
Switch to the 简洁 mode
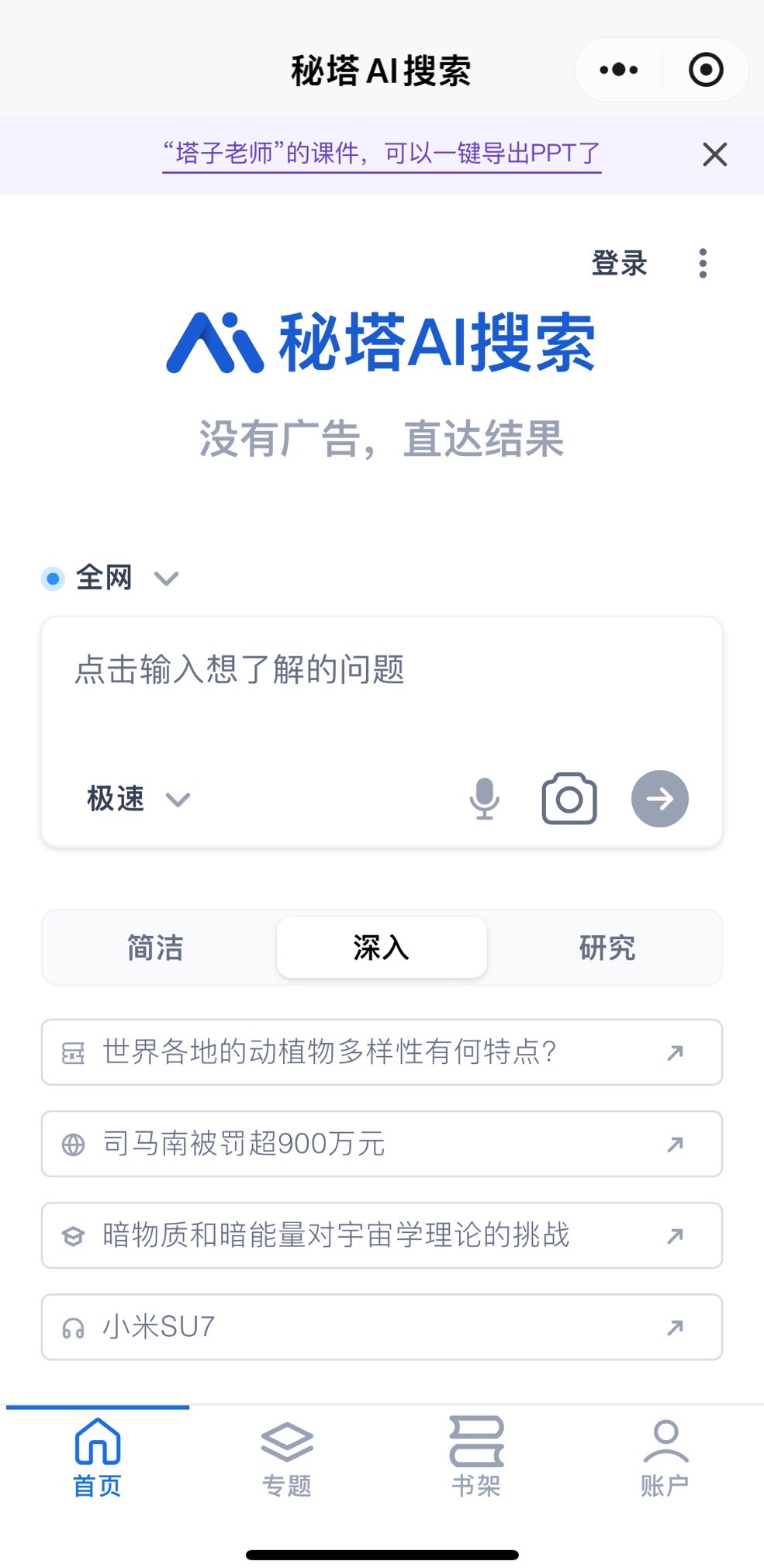[x=155, y=948]
